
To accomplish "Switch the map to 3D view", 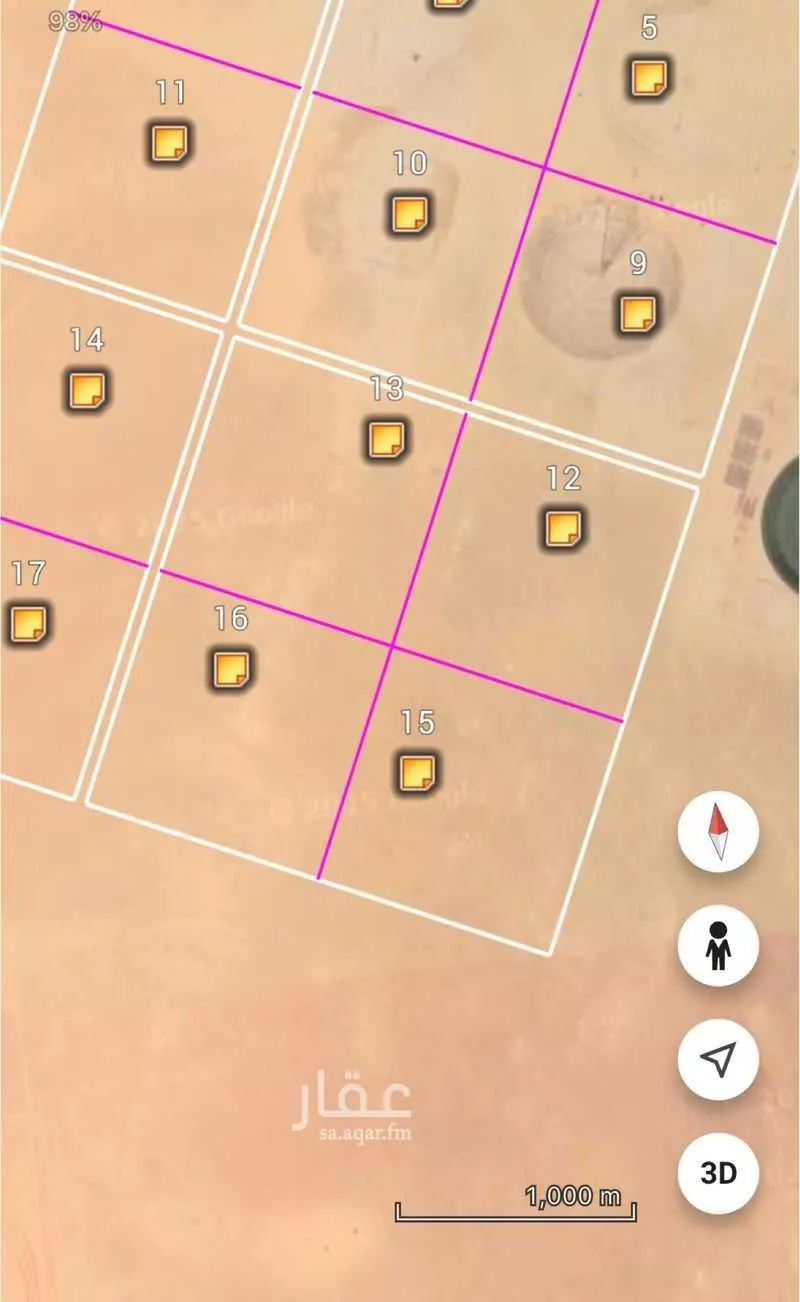I will click(x=717, y=1173).
